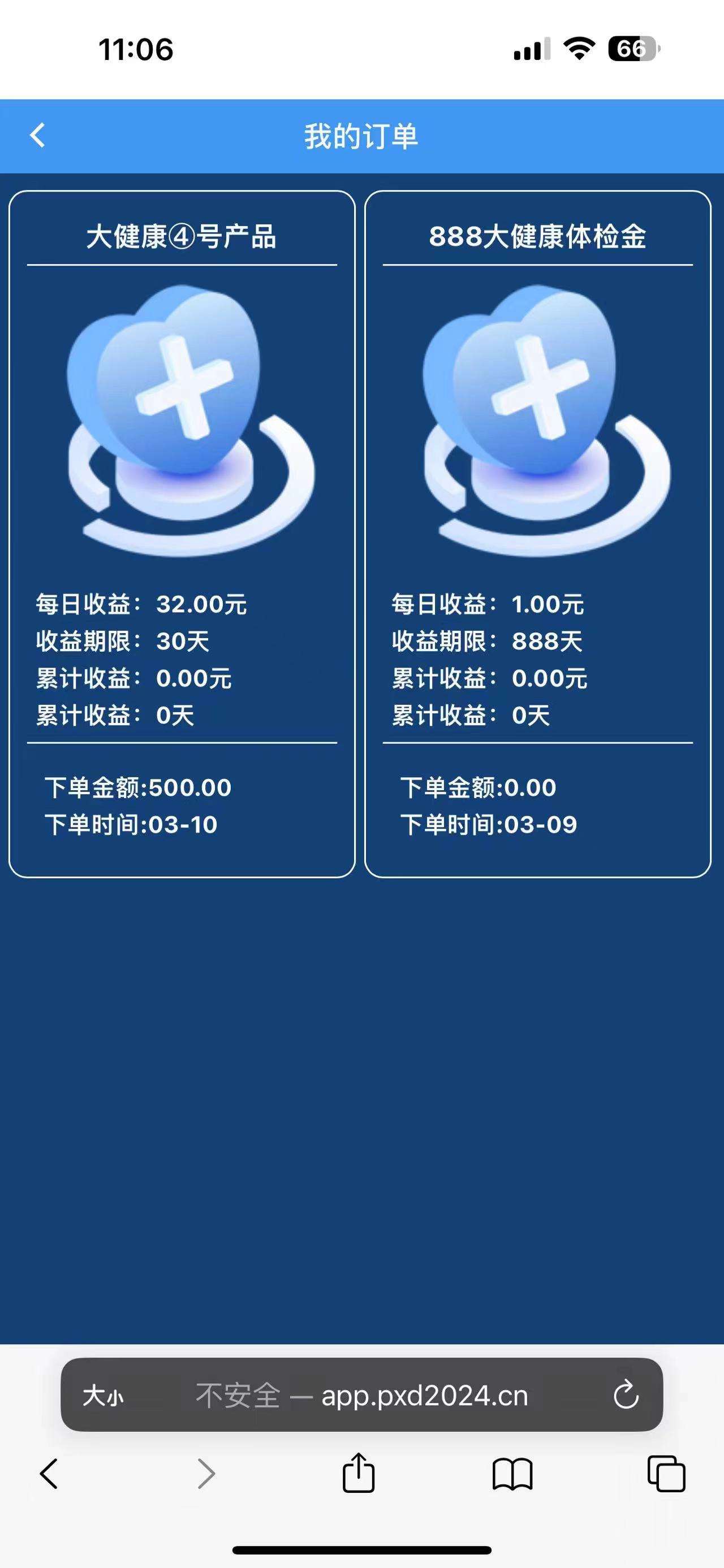Screen dimensions: 724x1568
Task: Show all open Safari tabs
Action: [666, 1473]
